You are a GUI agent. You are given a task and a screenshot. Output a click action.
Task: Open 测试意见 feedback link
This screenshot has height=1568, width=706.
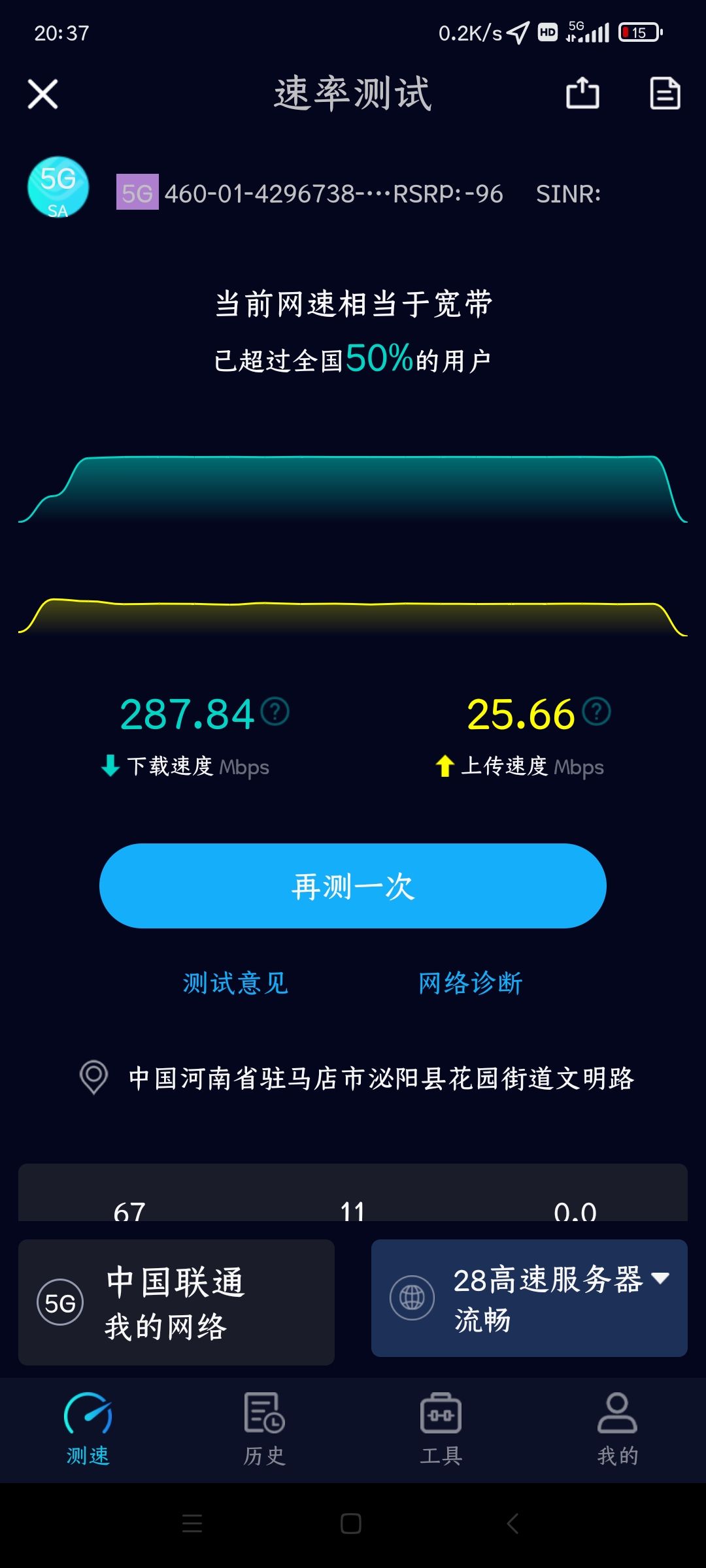click(x=235, y=983)
